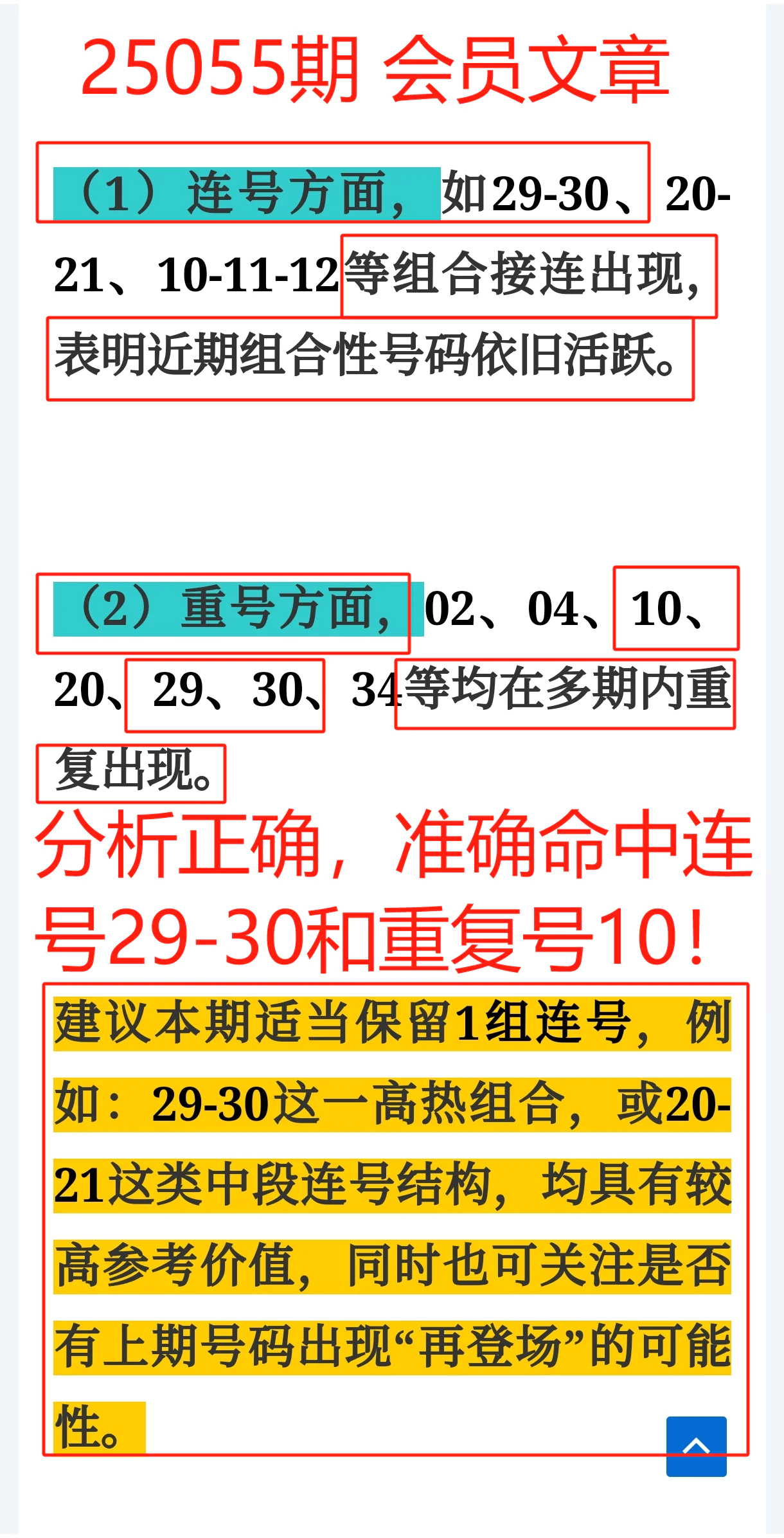The image size is (784, 1538).
Task: Tap the blue back-to-top arrow button
Action: point(696,1446)
